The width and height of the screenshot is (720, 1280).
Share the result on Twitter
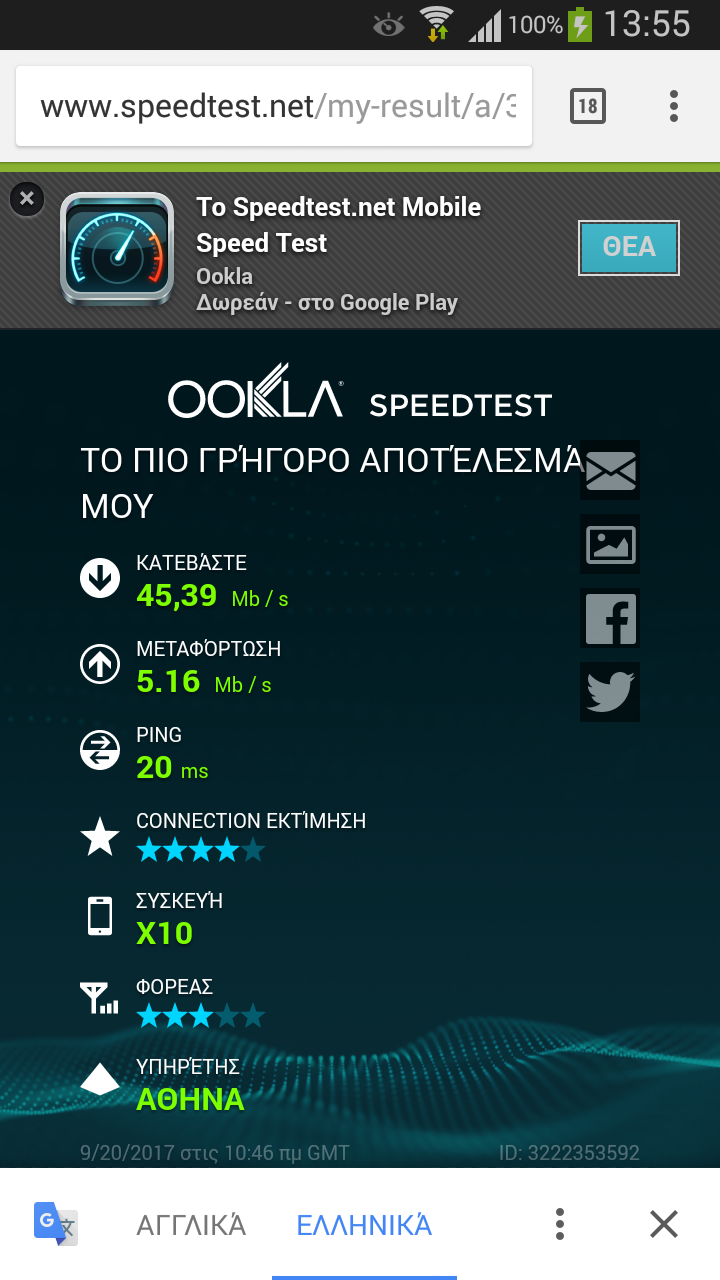(x=610, y=692)
